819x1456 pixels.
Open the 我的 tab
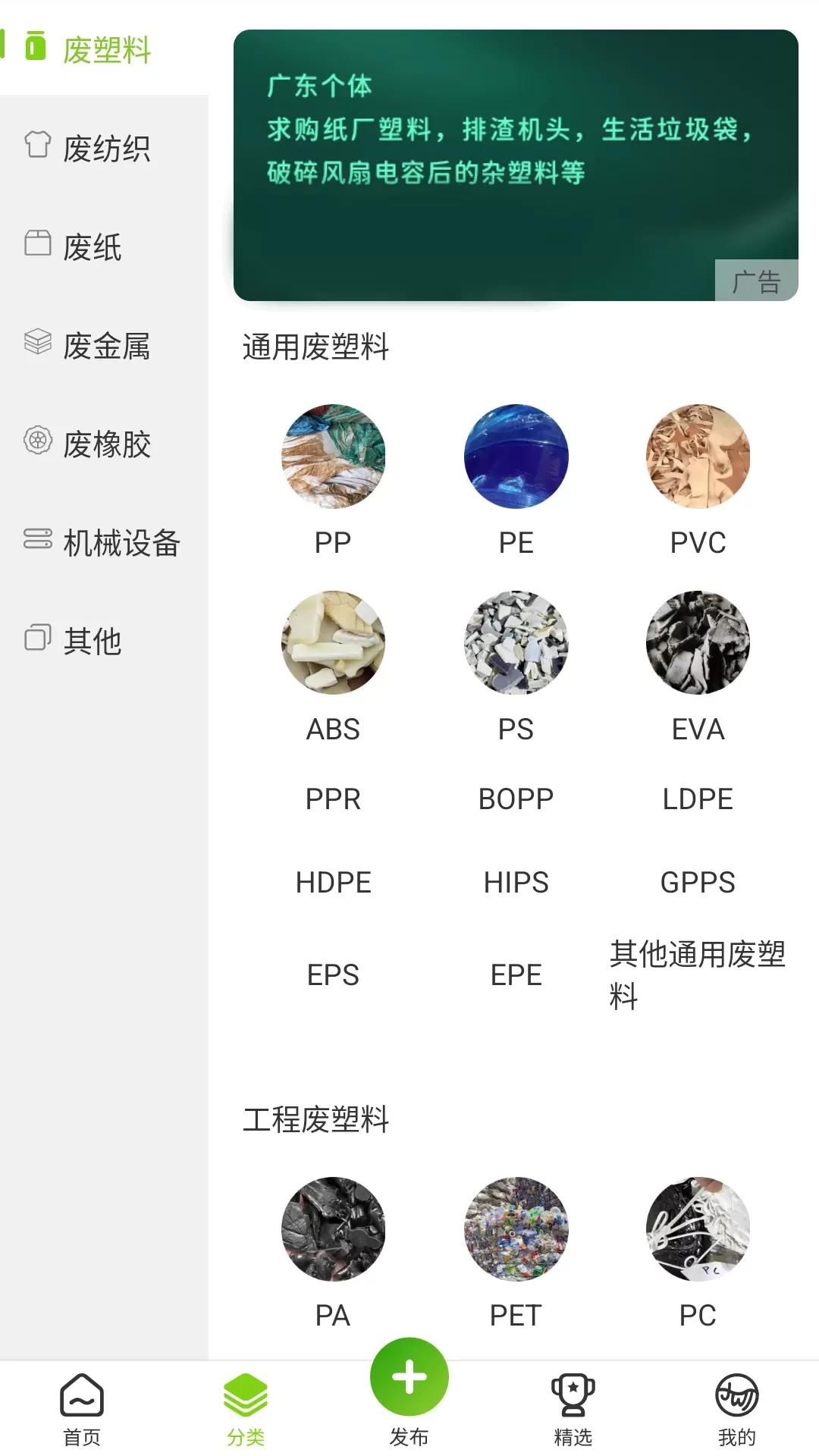click(736, 1409)
